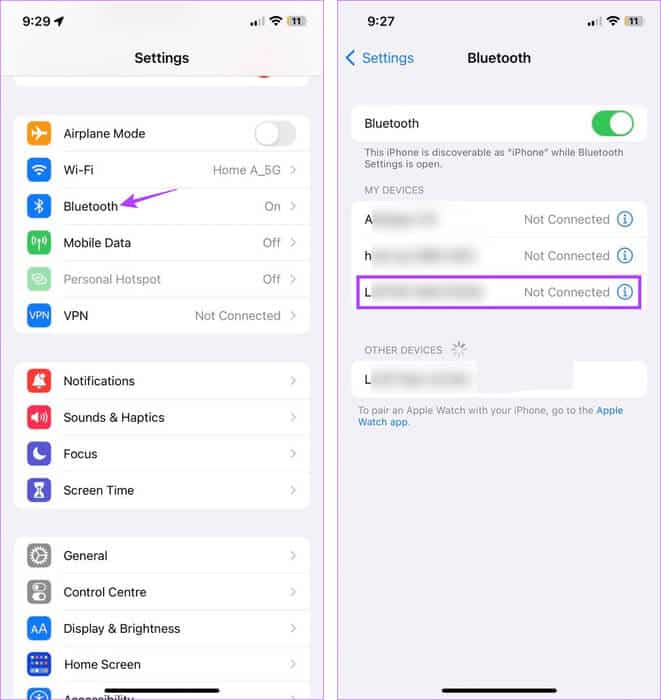This screenshot has width=661, height=700.
Task: Open Wi-Fi settings row
Action: (161, 170)
